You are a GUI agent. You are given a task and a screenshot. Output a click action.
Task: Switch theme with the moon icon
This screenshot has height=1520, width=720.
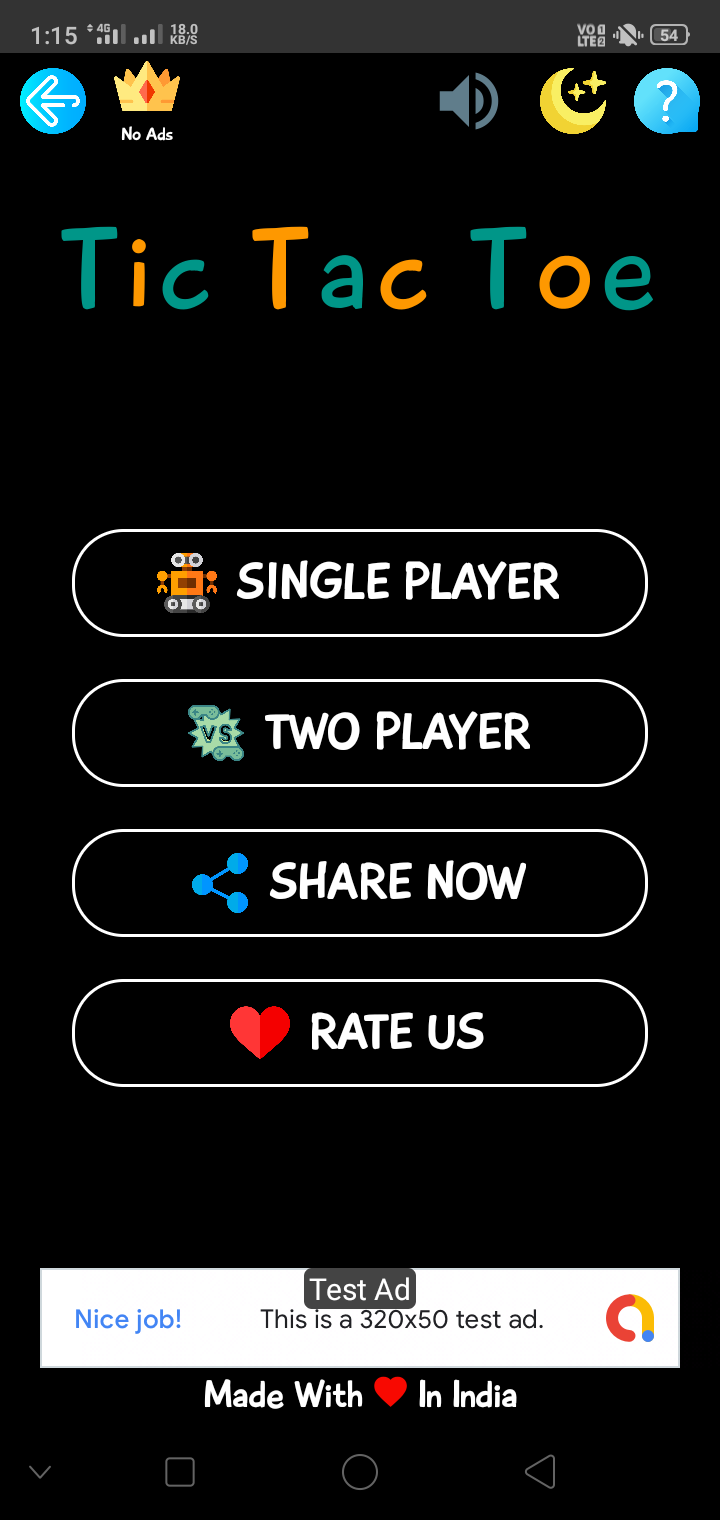573,101
